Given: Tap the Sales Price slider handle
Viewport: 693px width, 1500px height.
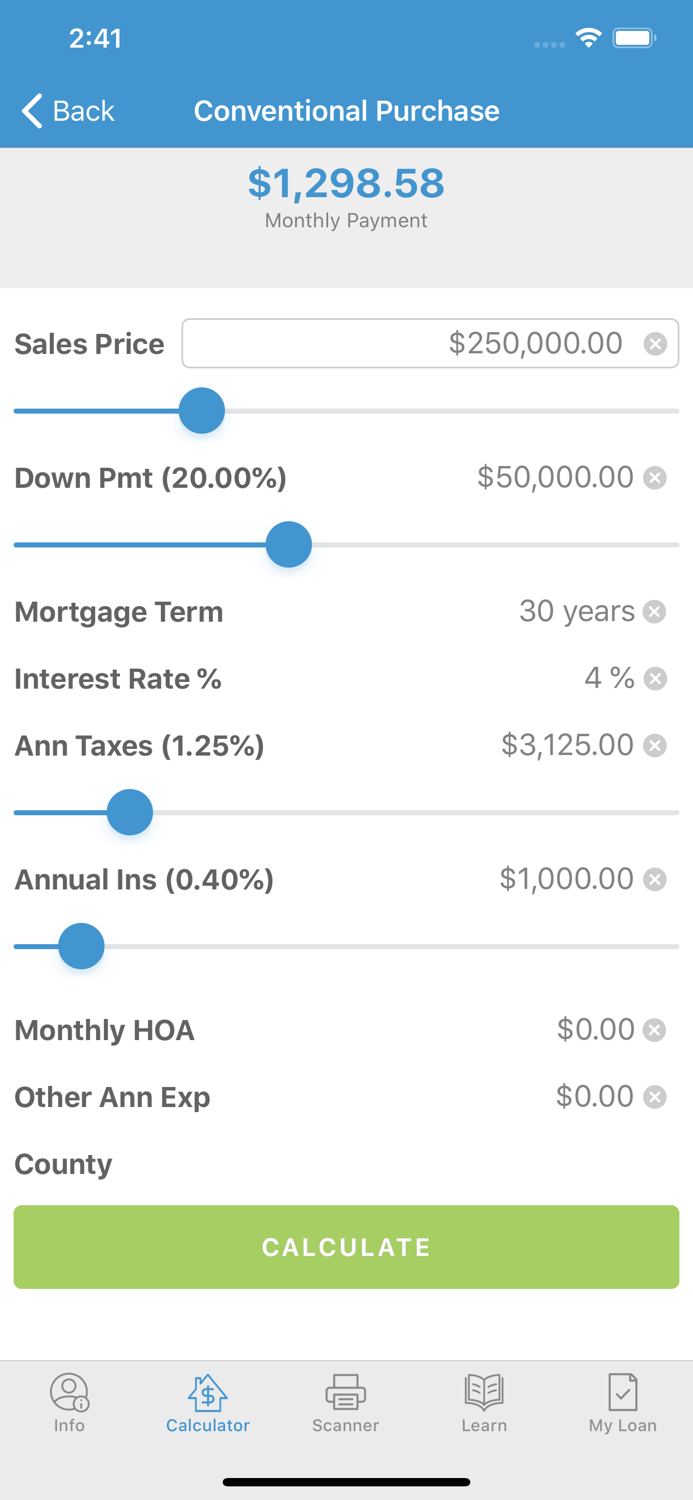Looking at the screenshot, I should pos(202,411).
